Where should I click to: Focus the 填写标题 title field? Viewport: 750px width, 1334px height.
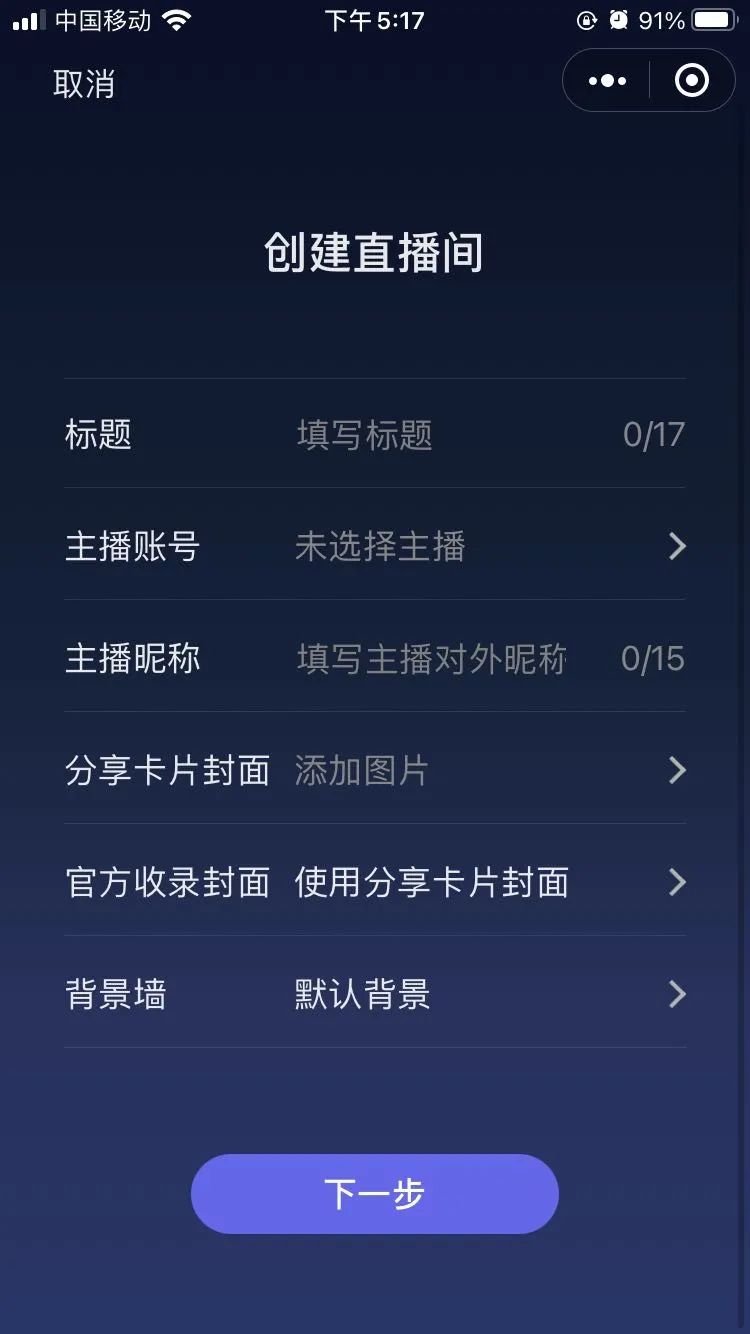(440, 435)
